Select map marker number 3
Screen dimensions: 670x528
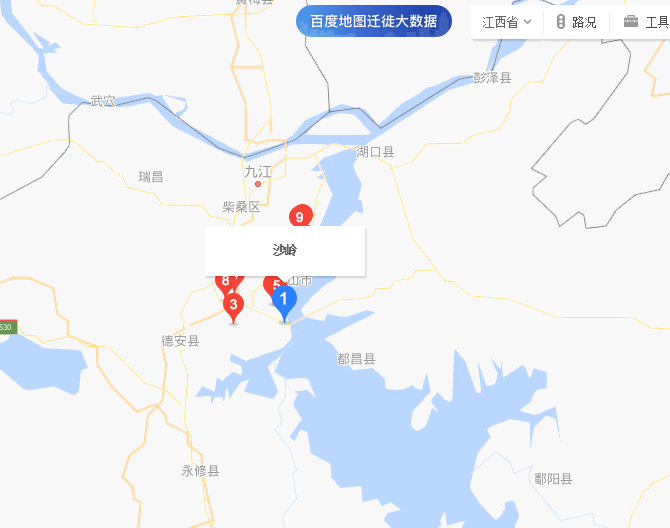click(233, 304)
